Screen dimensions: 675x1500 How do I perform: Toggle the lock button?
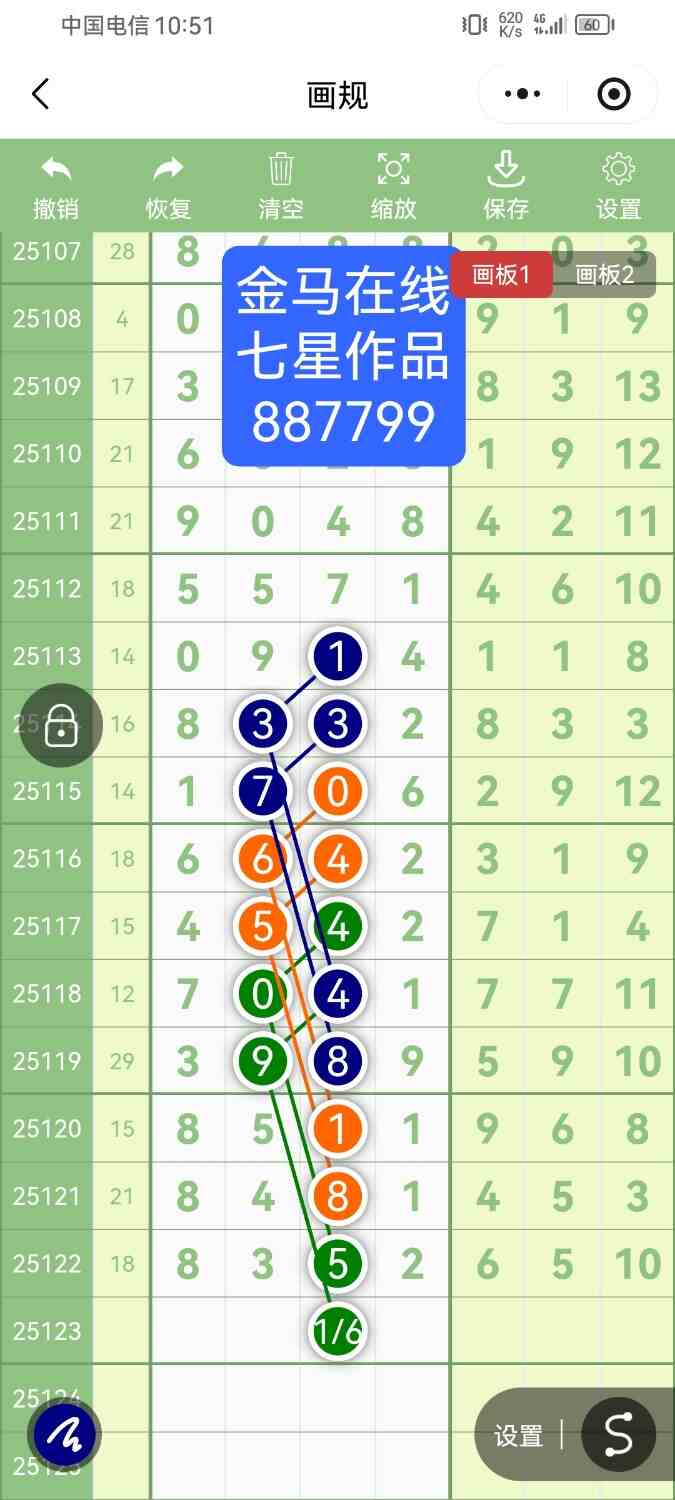tap(62, 725)
